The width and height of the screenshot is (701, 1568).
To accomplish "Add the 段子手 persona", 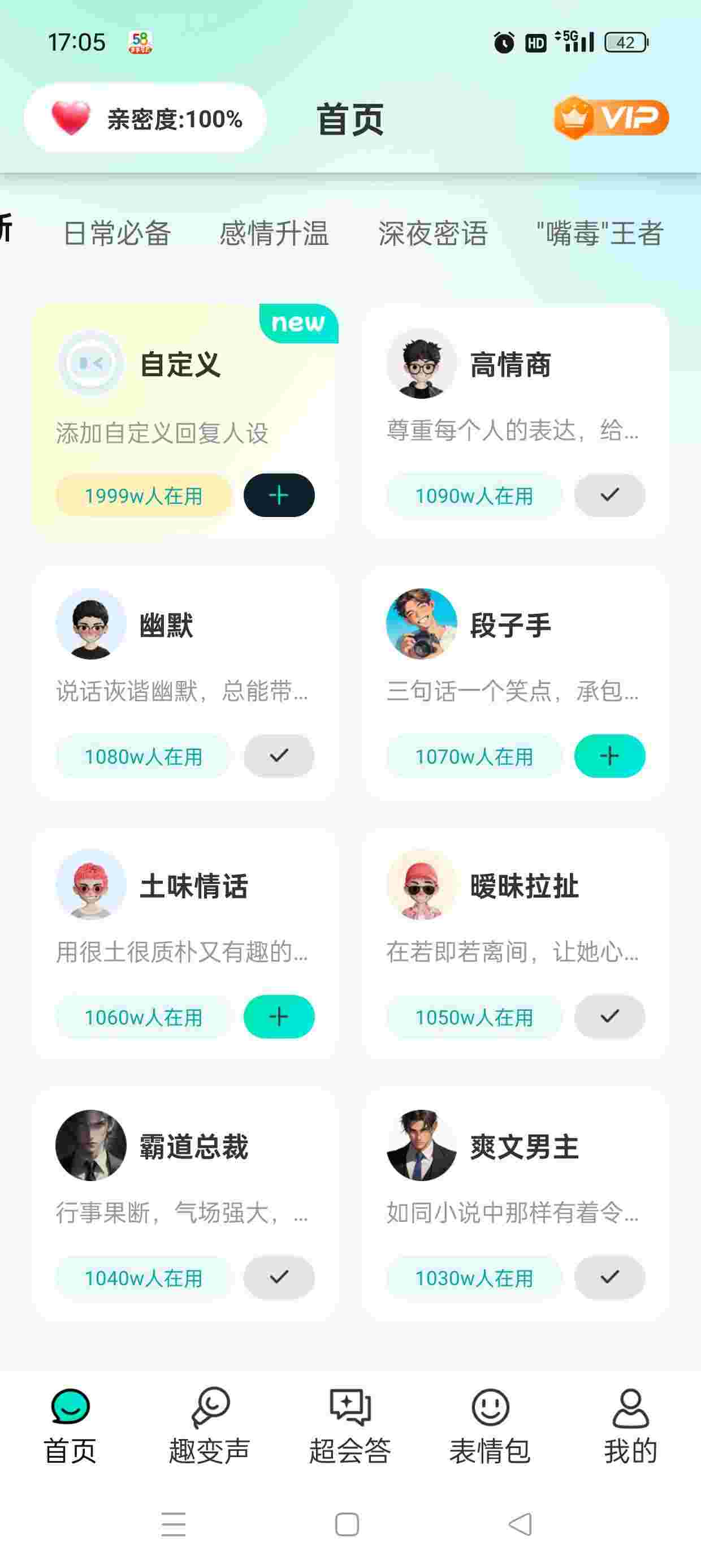I will (x=609, y=756).
